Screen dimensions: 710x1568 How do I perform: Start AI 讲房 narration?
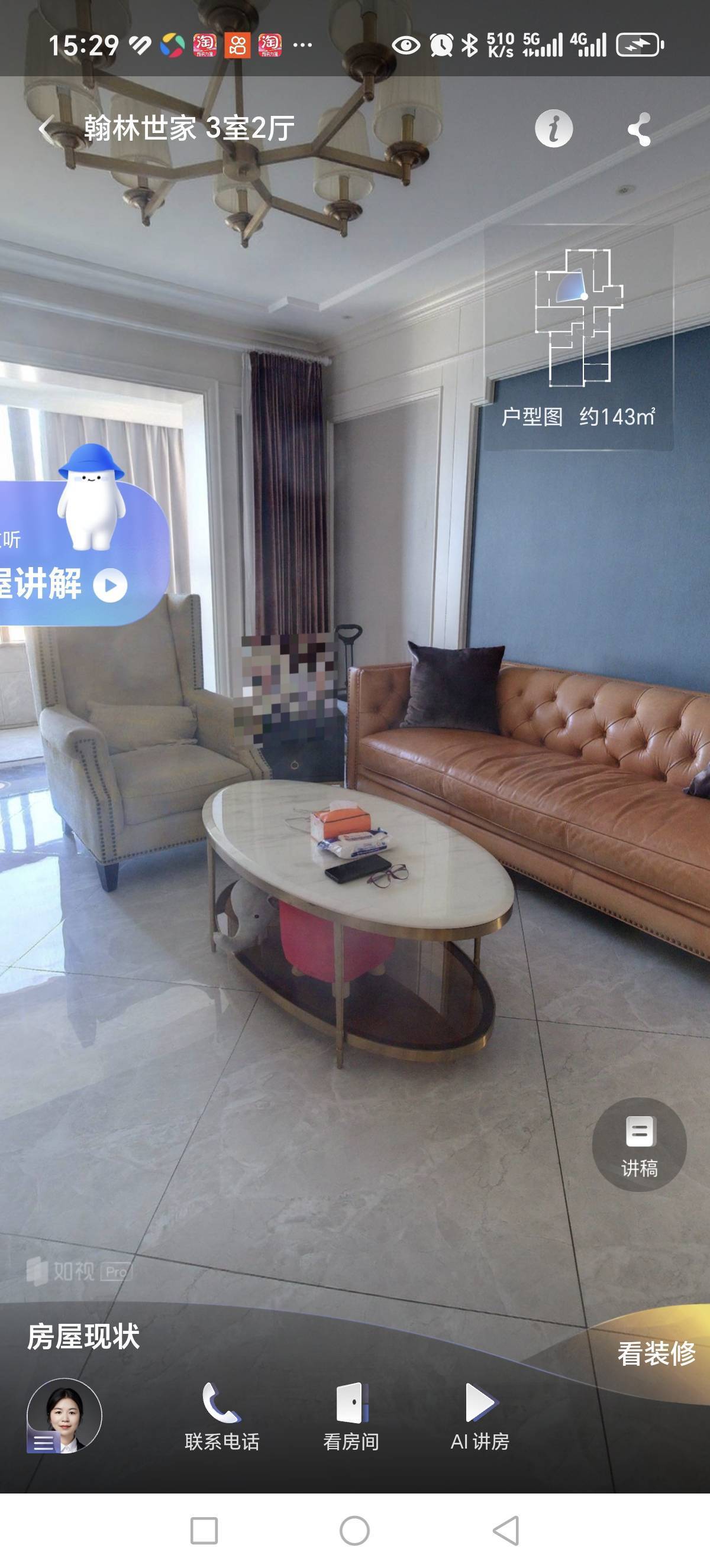pos(480,1415)
